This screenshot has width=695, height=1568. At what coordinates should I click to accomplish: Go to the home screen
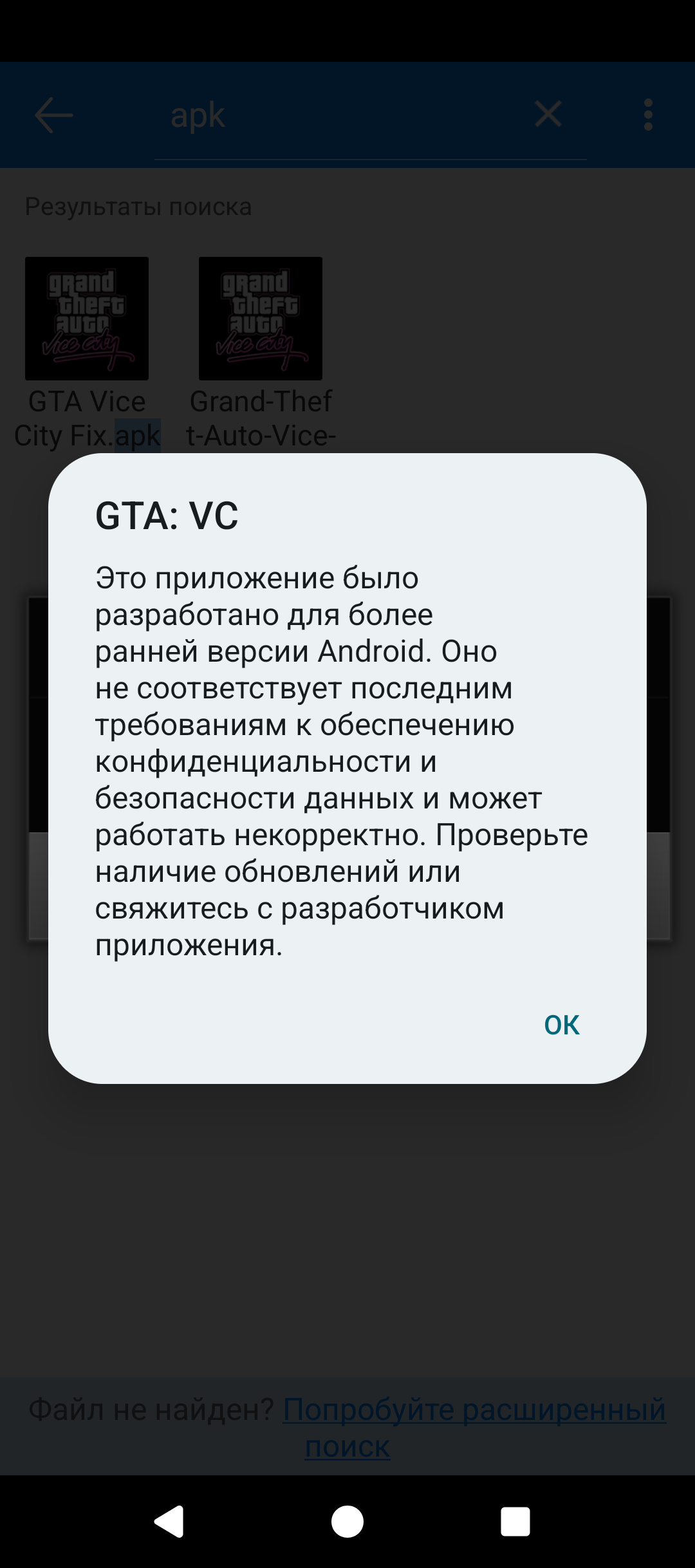click(347, 1522)
